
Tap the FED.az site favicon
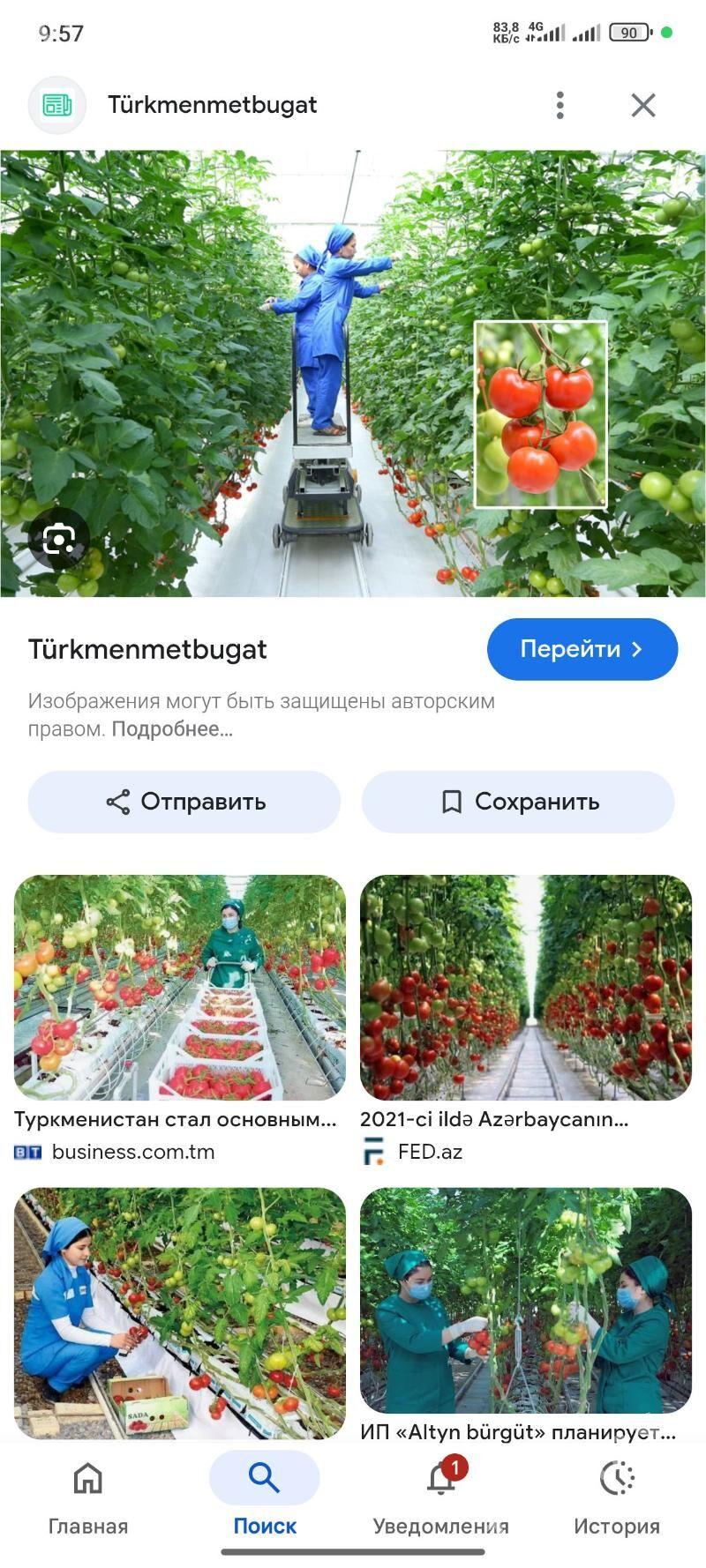[371, 1151]
